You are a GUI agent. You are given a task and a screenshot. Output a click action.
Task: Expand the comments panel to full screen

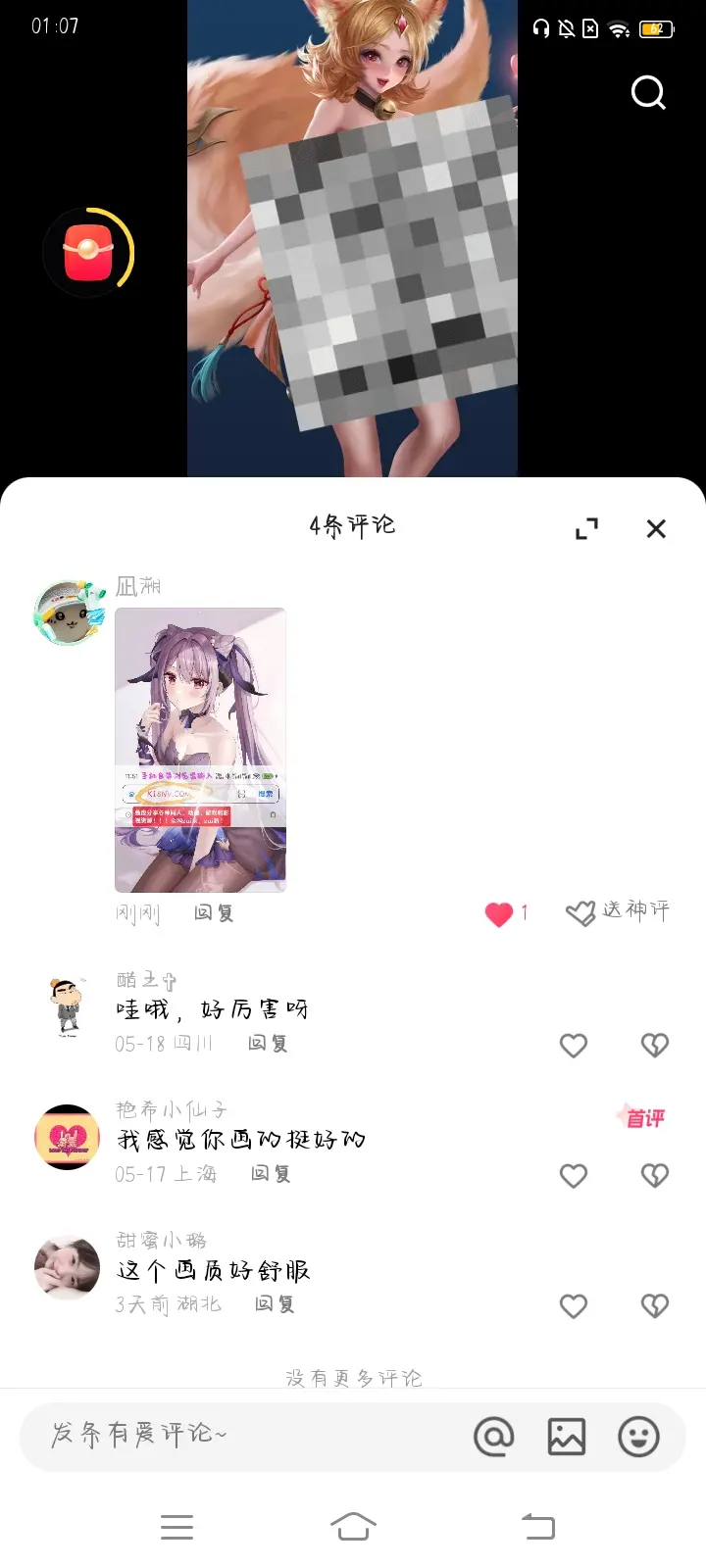click(x=586, y=529)
